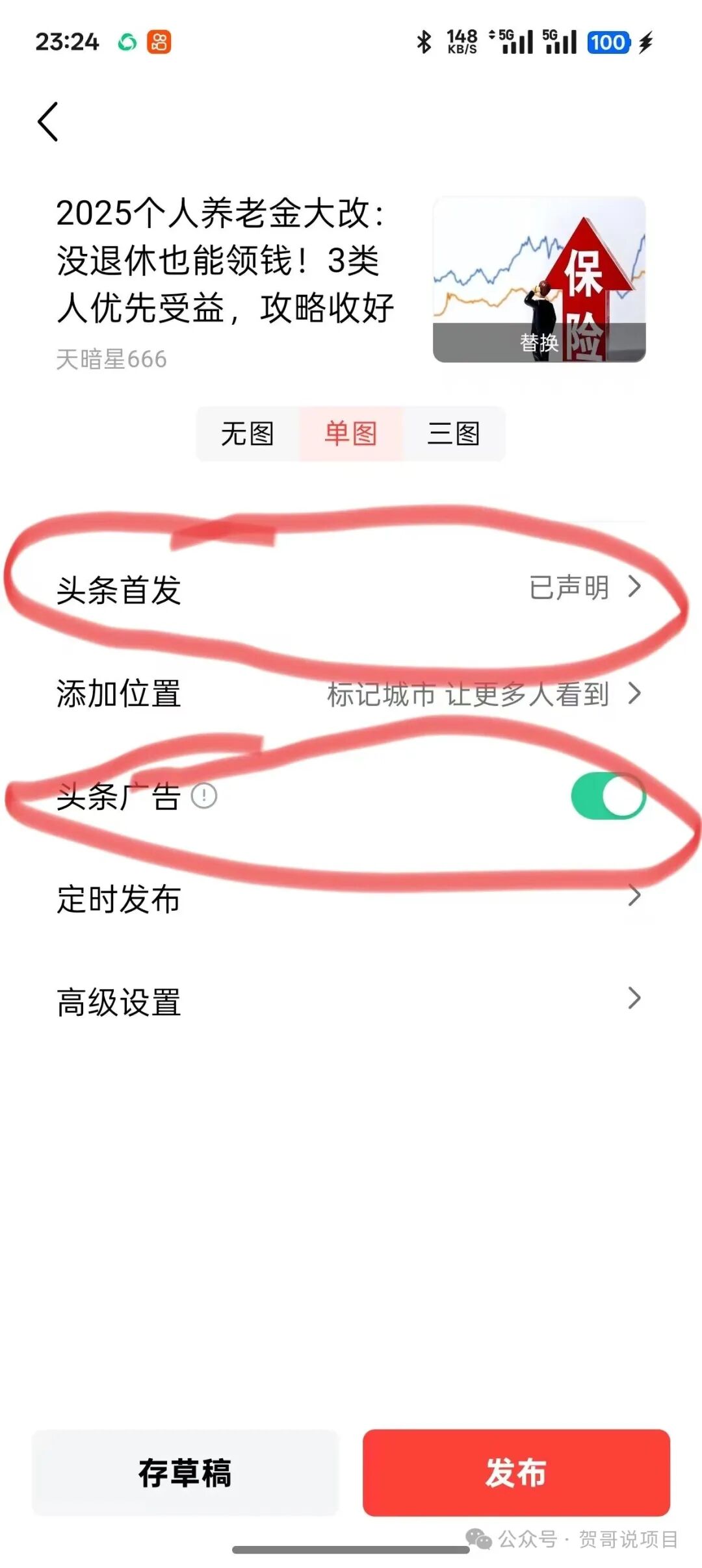Viewport: 702px width, 1568px height.
Task: Toggle the green advertisement switch off
Action: [608, 796]
